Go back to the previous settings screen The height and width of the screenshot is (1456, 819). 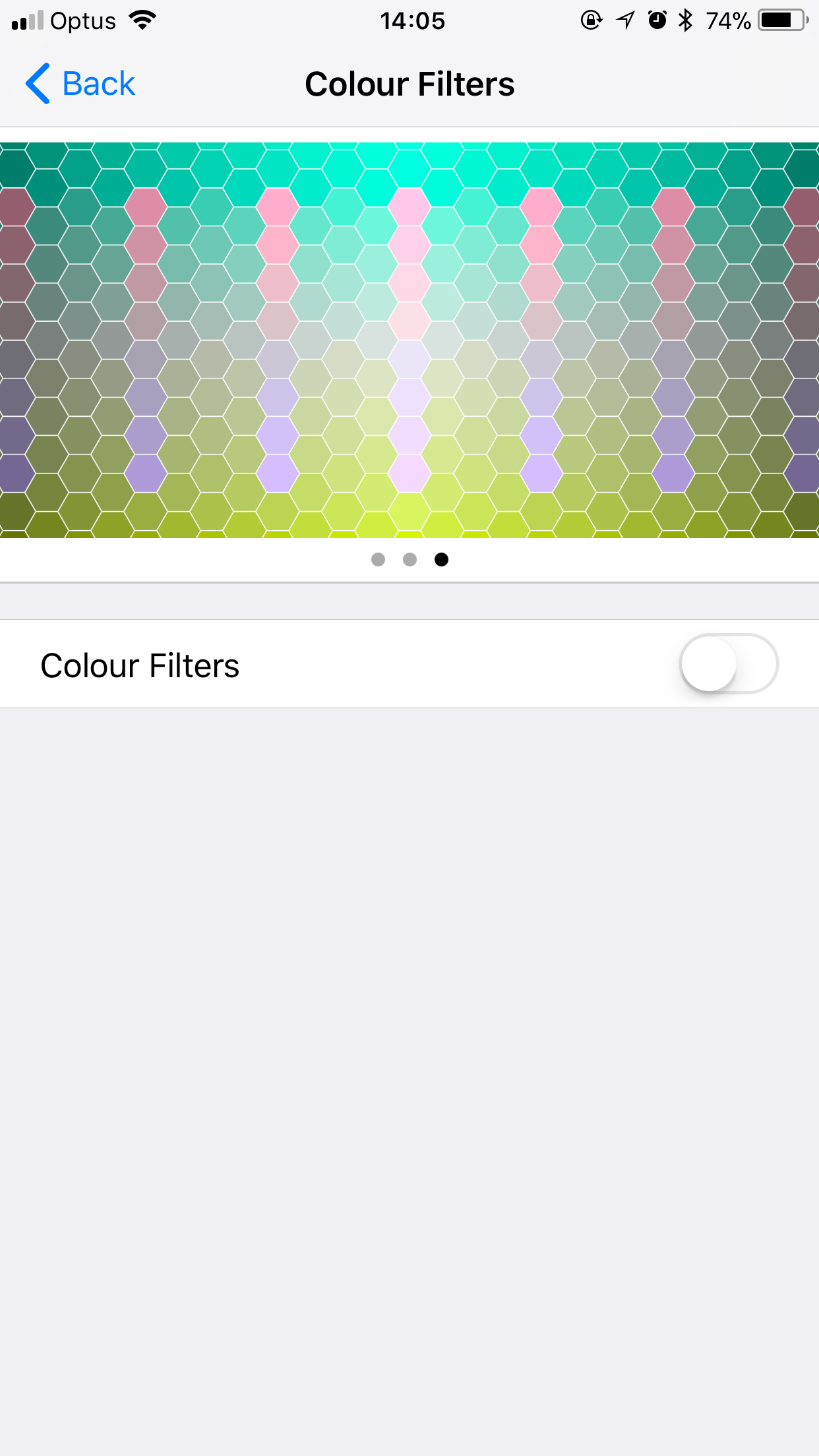pos(80,84)
